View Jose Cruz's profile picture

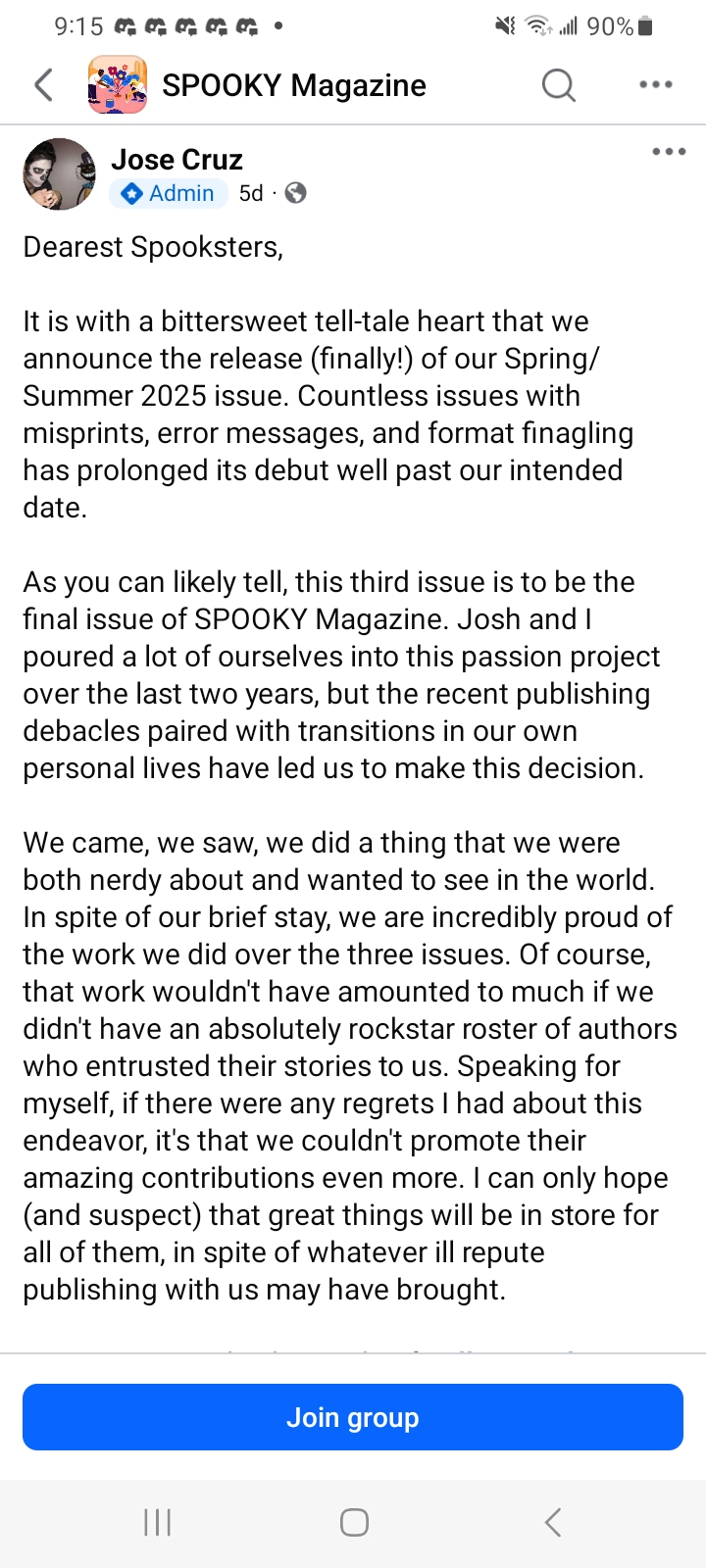(59, 174)
